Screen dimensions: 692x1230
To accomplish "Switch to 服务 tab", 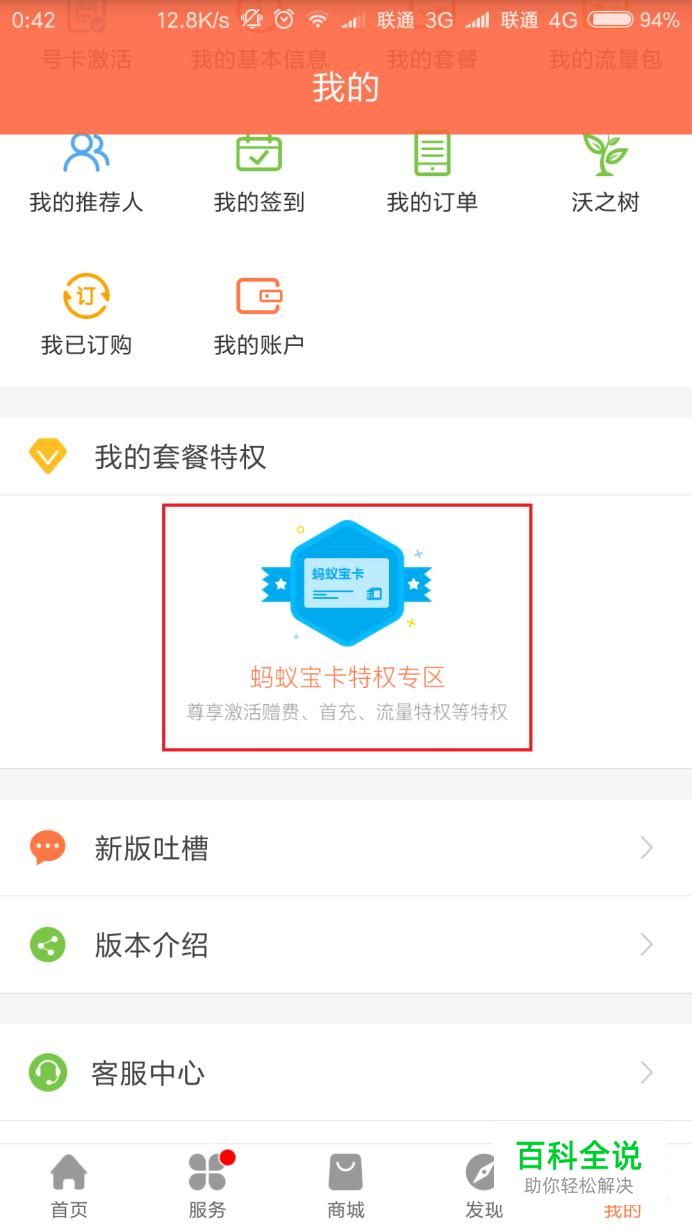I will click(208, 1187).
